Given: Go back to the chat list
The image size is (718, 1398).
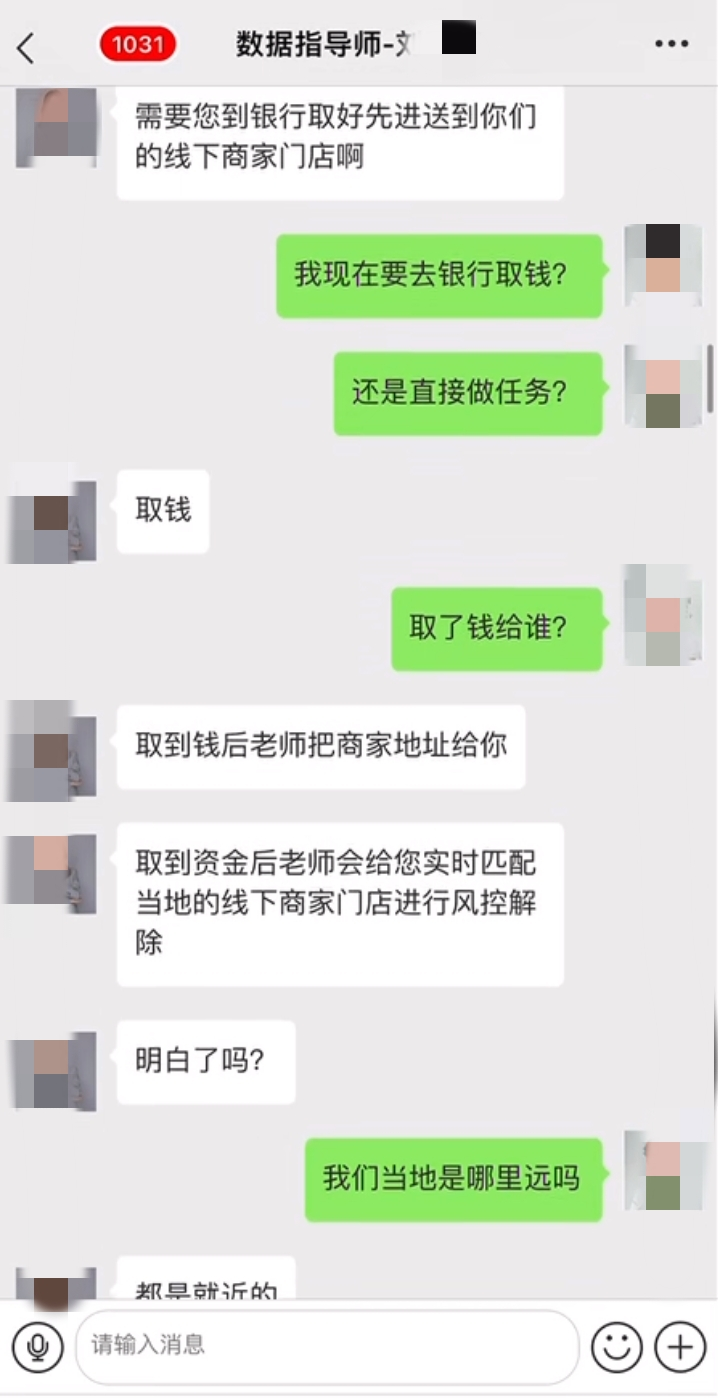Looking at the screenshot, I should (27, 47).
